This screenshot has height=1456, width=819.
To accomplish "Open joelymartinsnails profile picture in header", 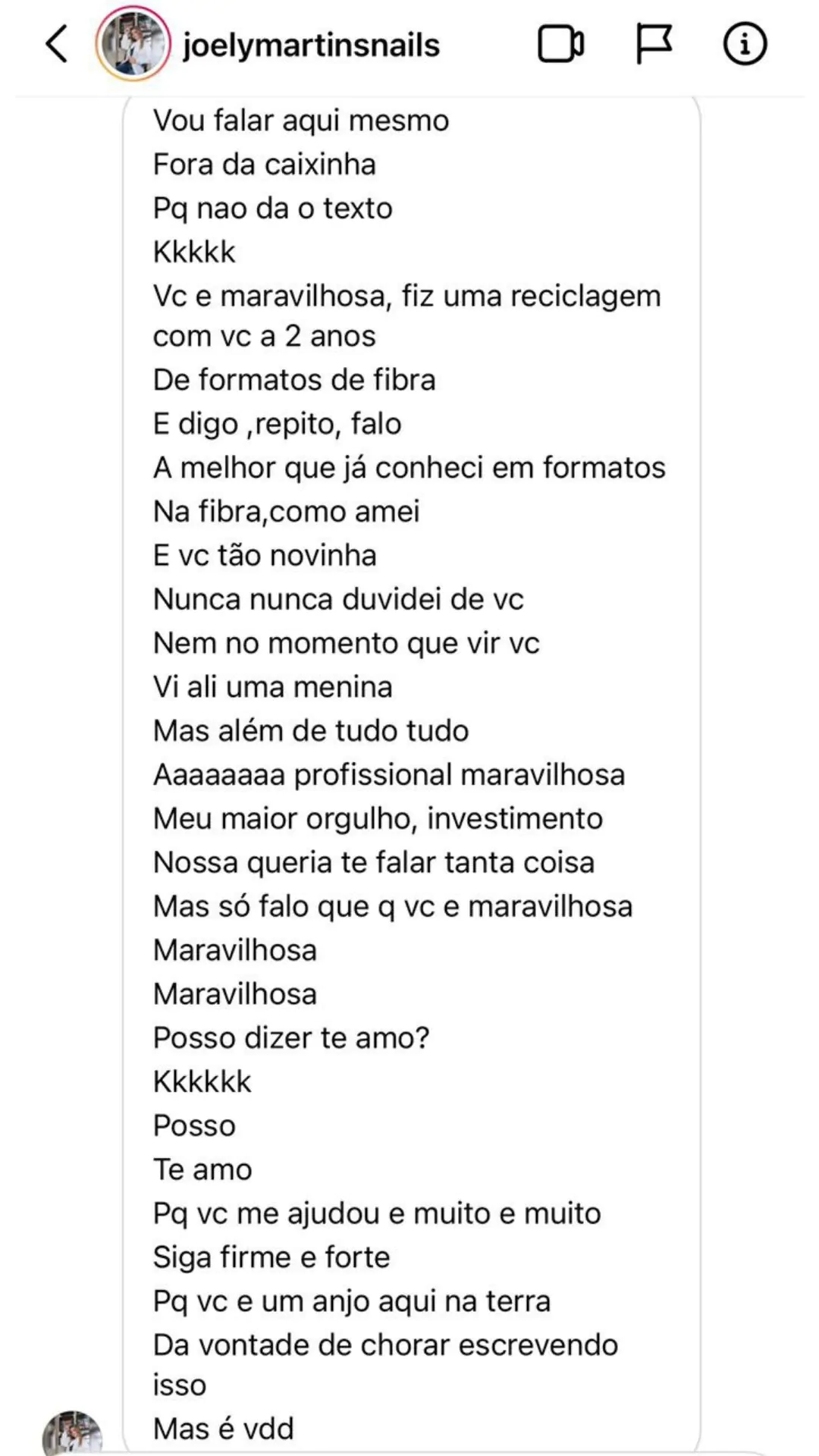I will click(x=133, y=44).
